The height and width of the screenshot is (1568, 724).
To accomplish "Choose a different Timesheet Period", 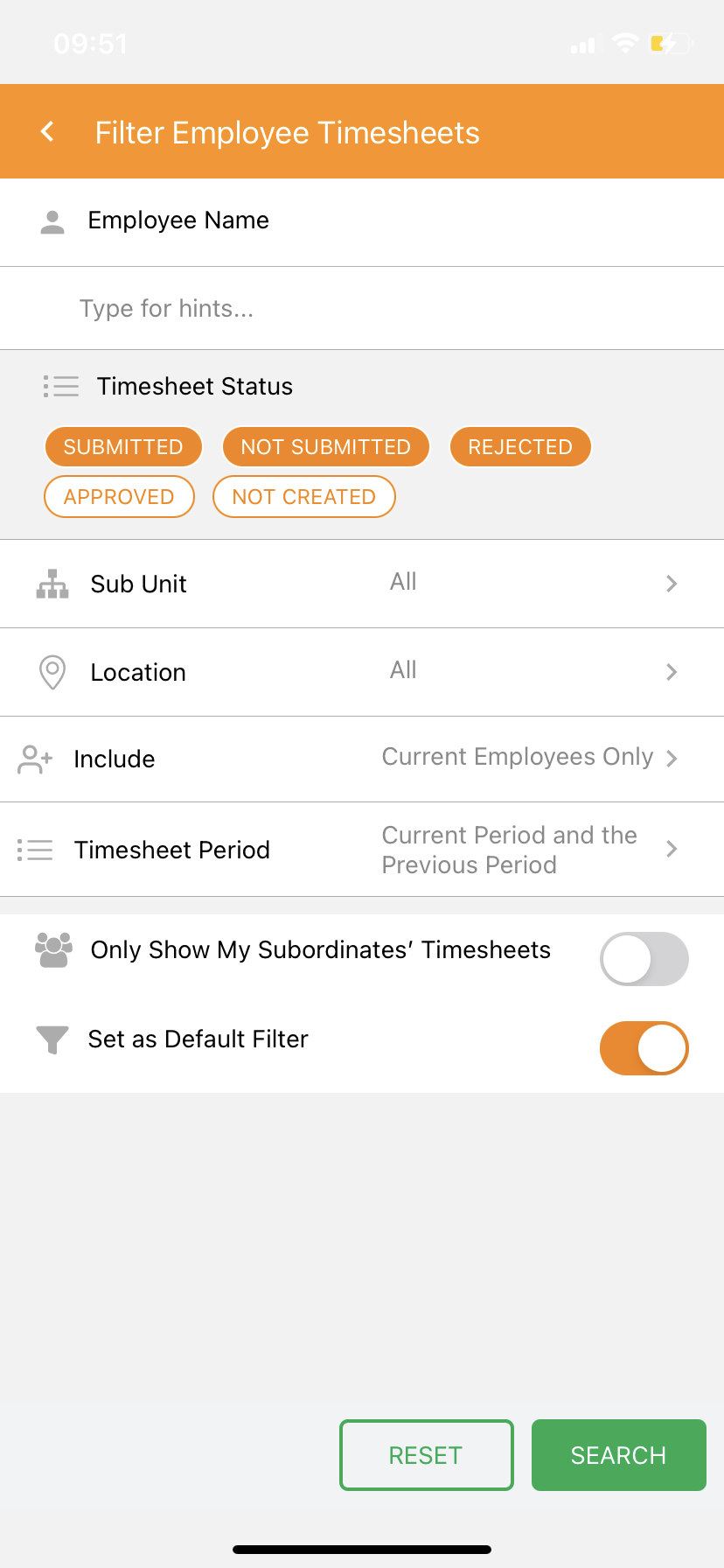I will [362, 850].
